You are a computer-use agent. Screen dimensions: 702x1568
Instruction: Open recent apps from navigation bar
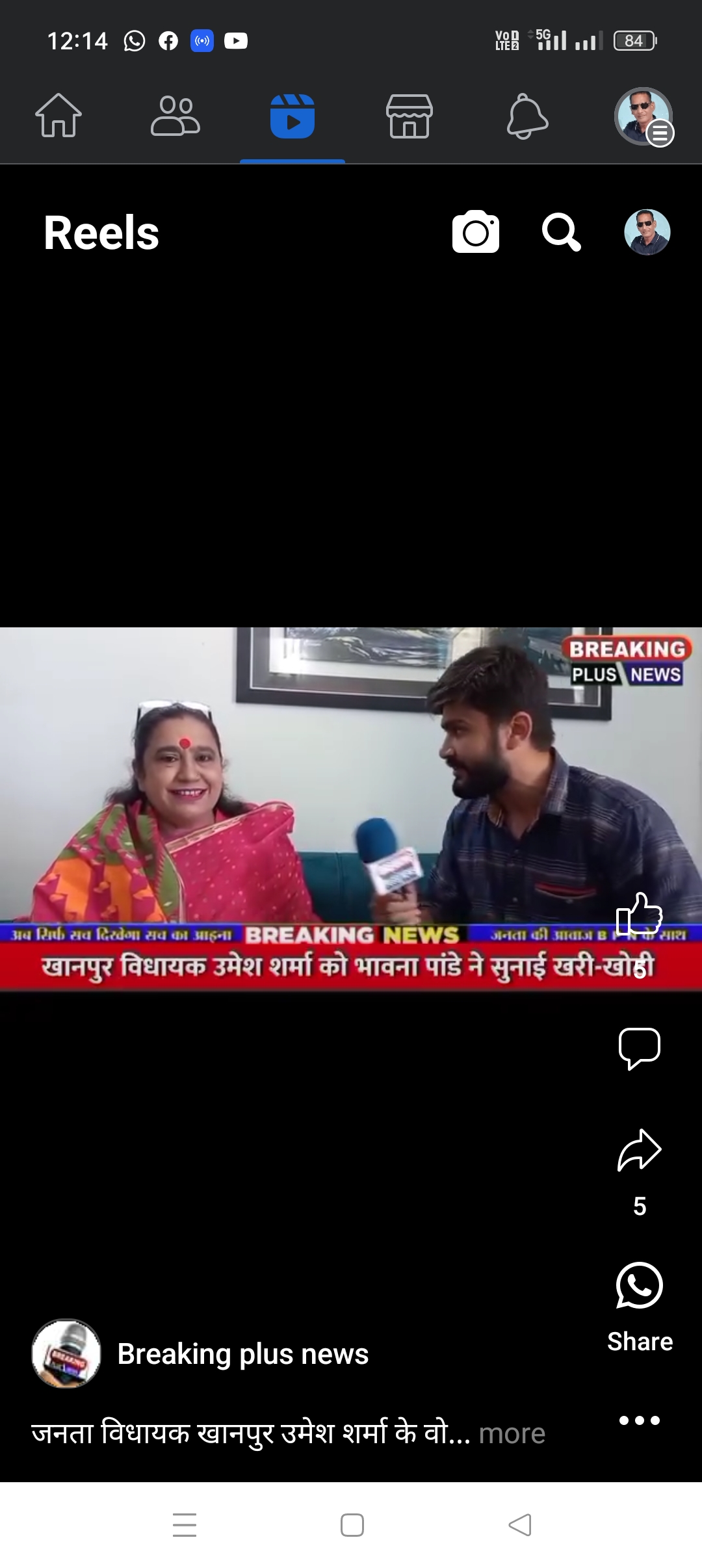tap(185, 1525)
